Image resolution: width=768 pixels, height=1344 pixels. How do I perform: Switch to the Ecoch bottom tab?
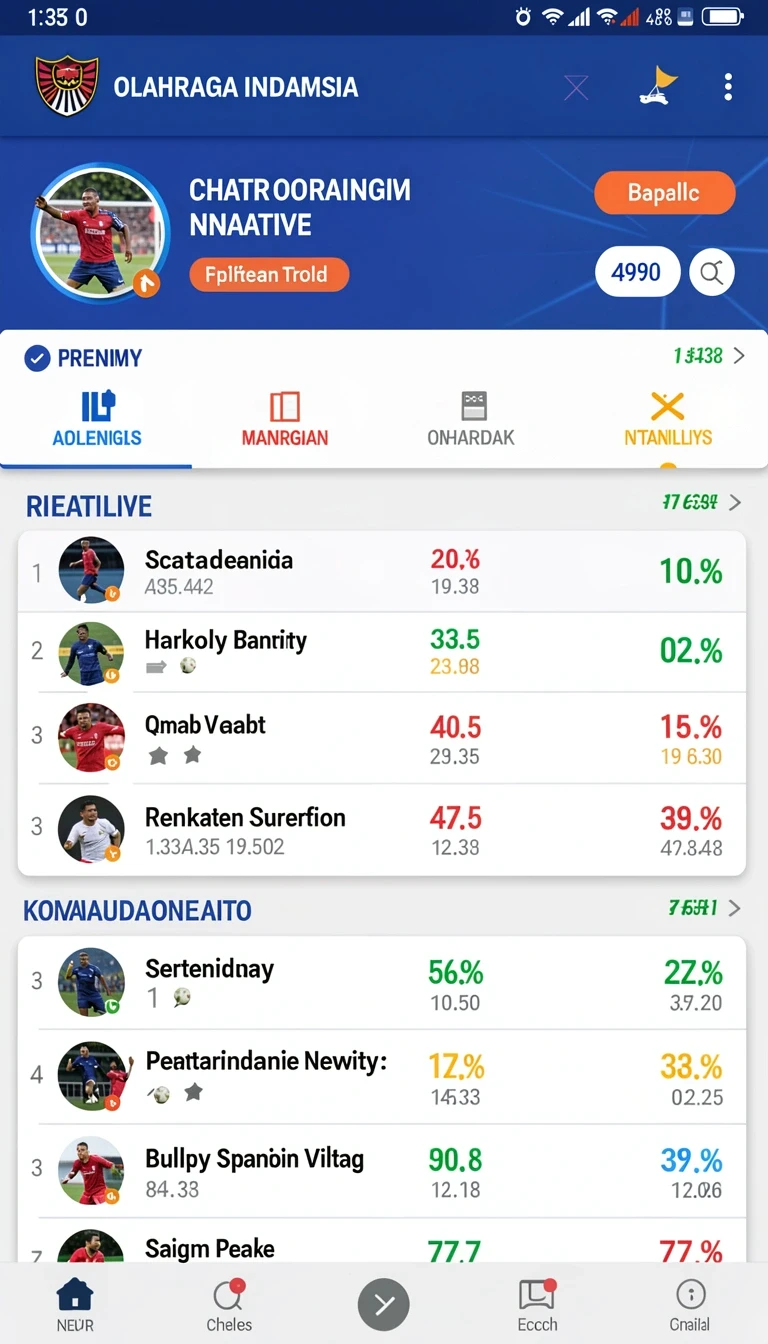click(x=537, y=1304)
